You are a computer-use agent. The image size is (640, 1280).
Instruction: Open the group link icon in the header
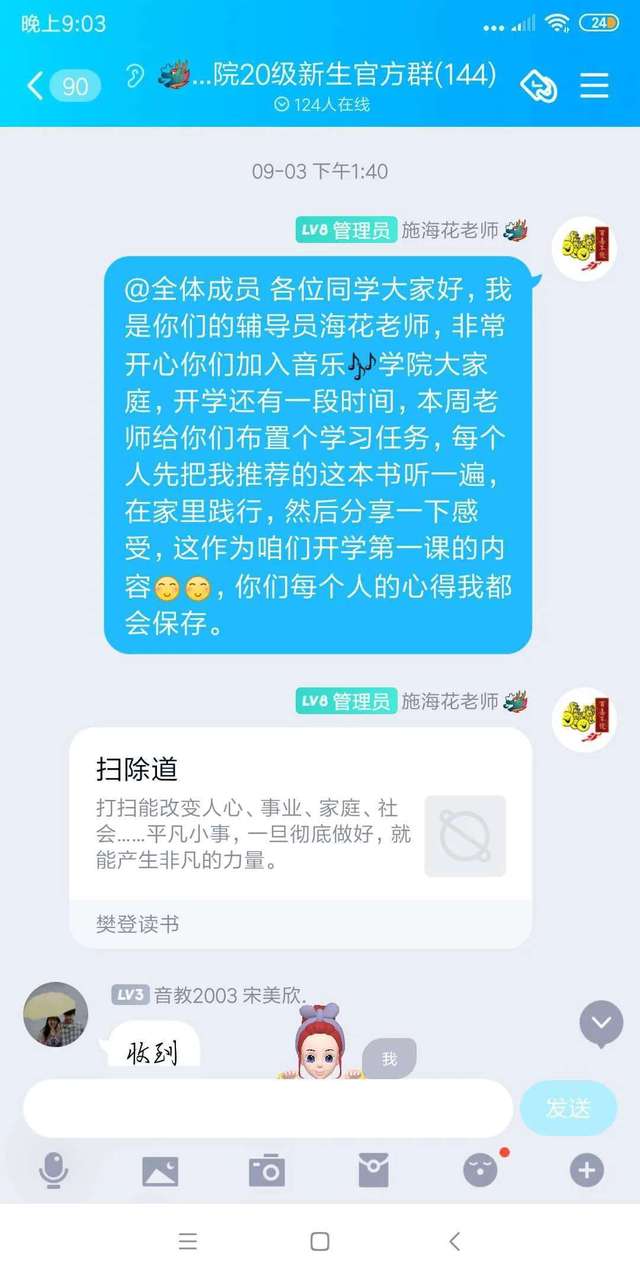click(x=538, y=86)
